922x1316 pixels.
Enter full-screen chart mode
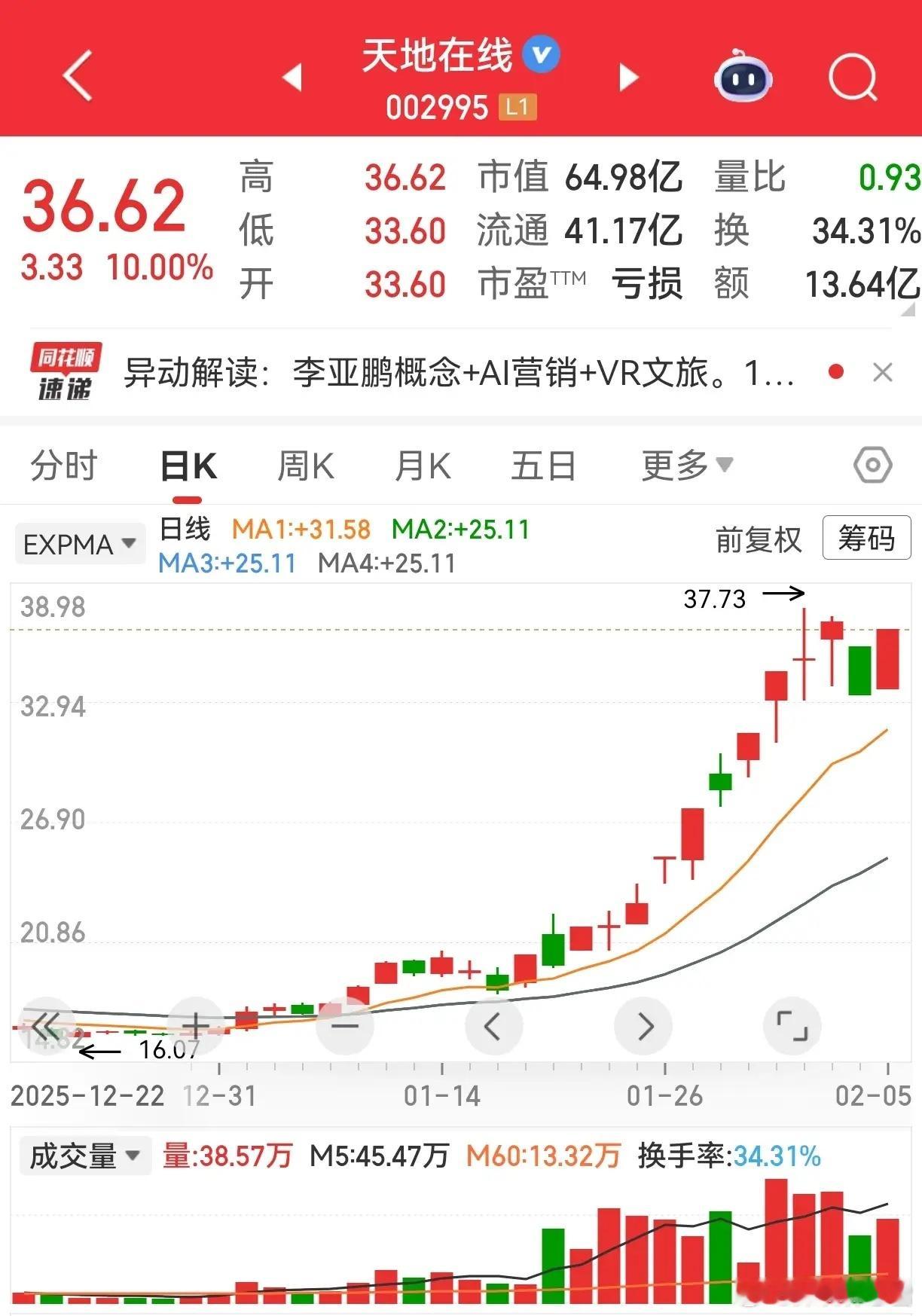coord(792,1025)
